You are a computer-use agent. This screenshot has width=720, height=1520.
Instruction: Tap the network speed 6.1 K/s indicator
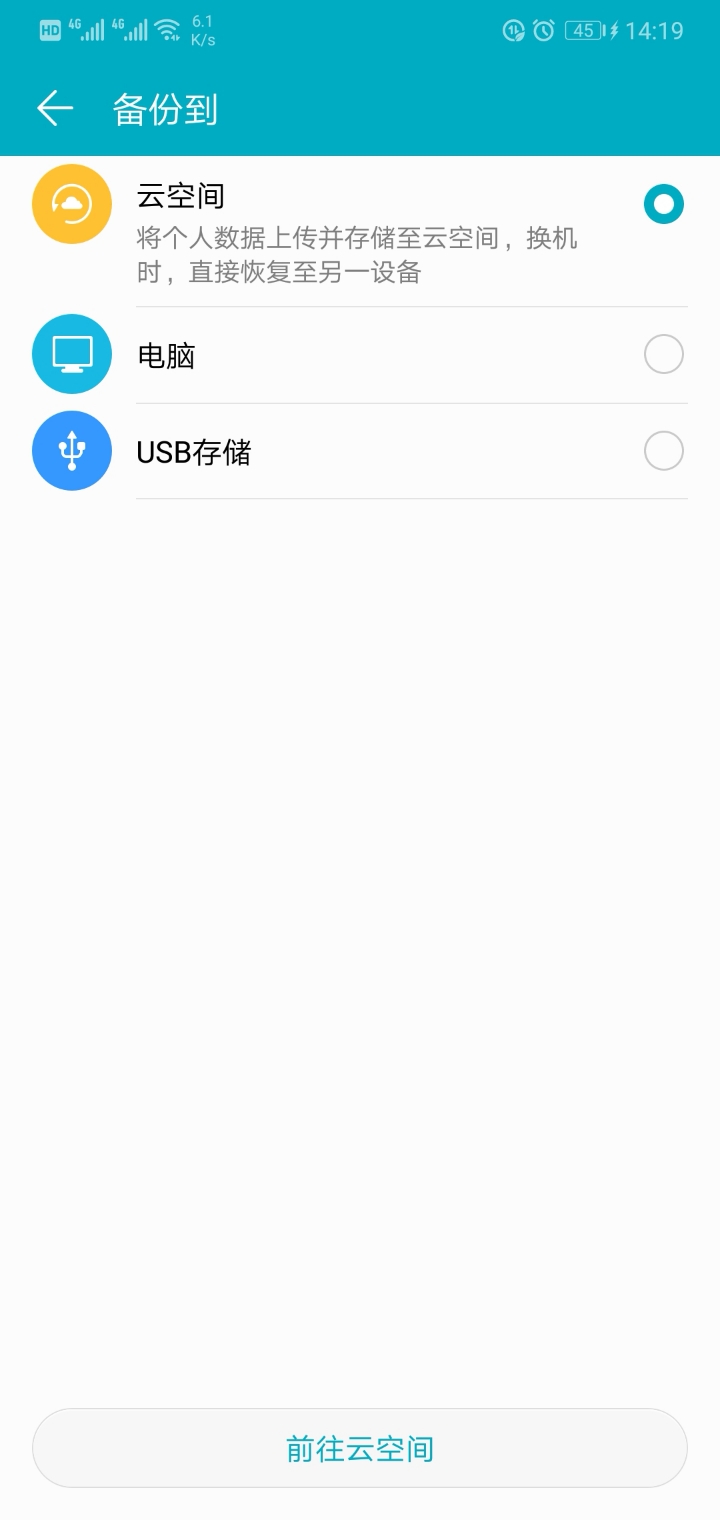click(x=203, y=29)
